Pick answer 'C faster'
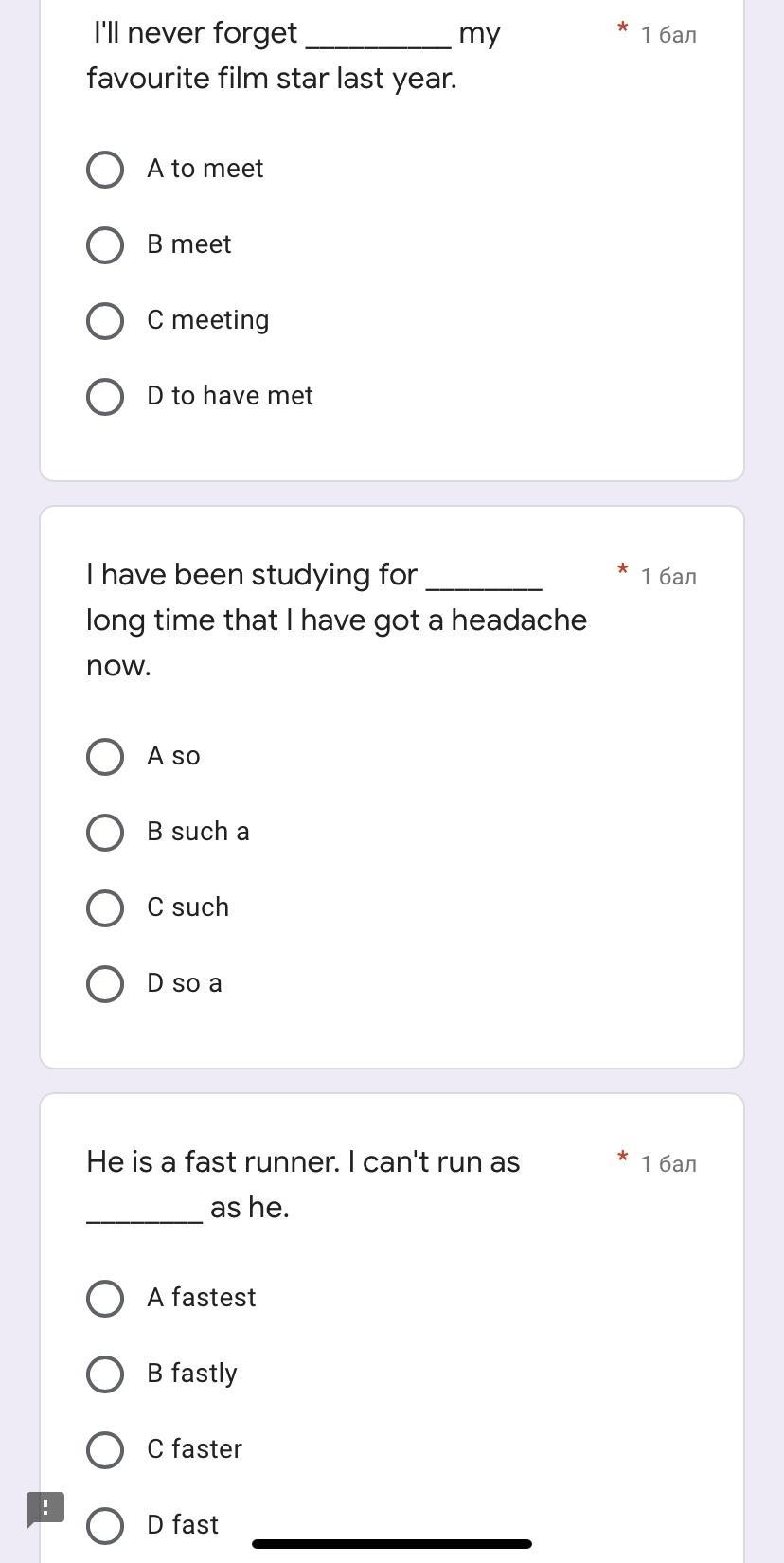Screen dimensions: 784x1563 click(x=105, y=1450)
